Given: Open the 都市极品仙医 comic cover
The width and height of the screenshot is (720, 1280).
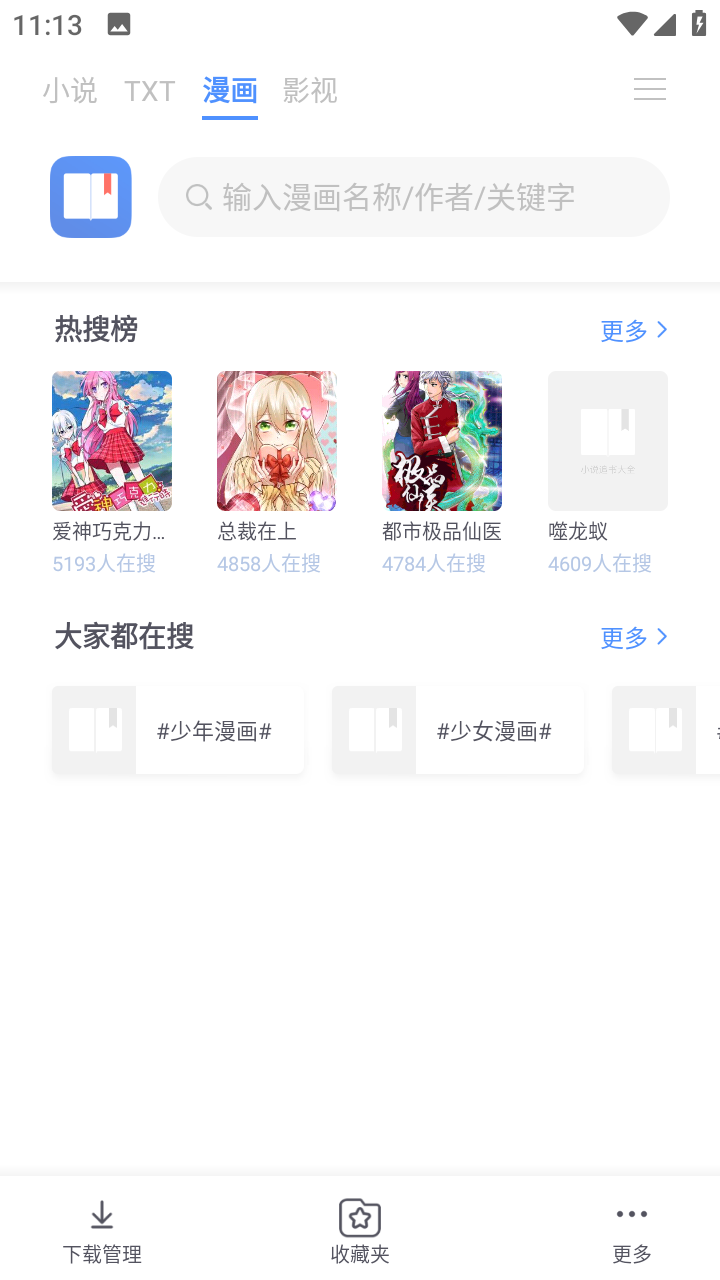Looking at the screenshot, I should pyautogui.click(x=441, y=441).
